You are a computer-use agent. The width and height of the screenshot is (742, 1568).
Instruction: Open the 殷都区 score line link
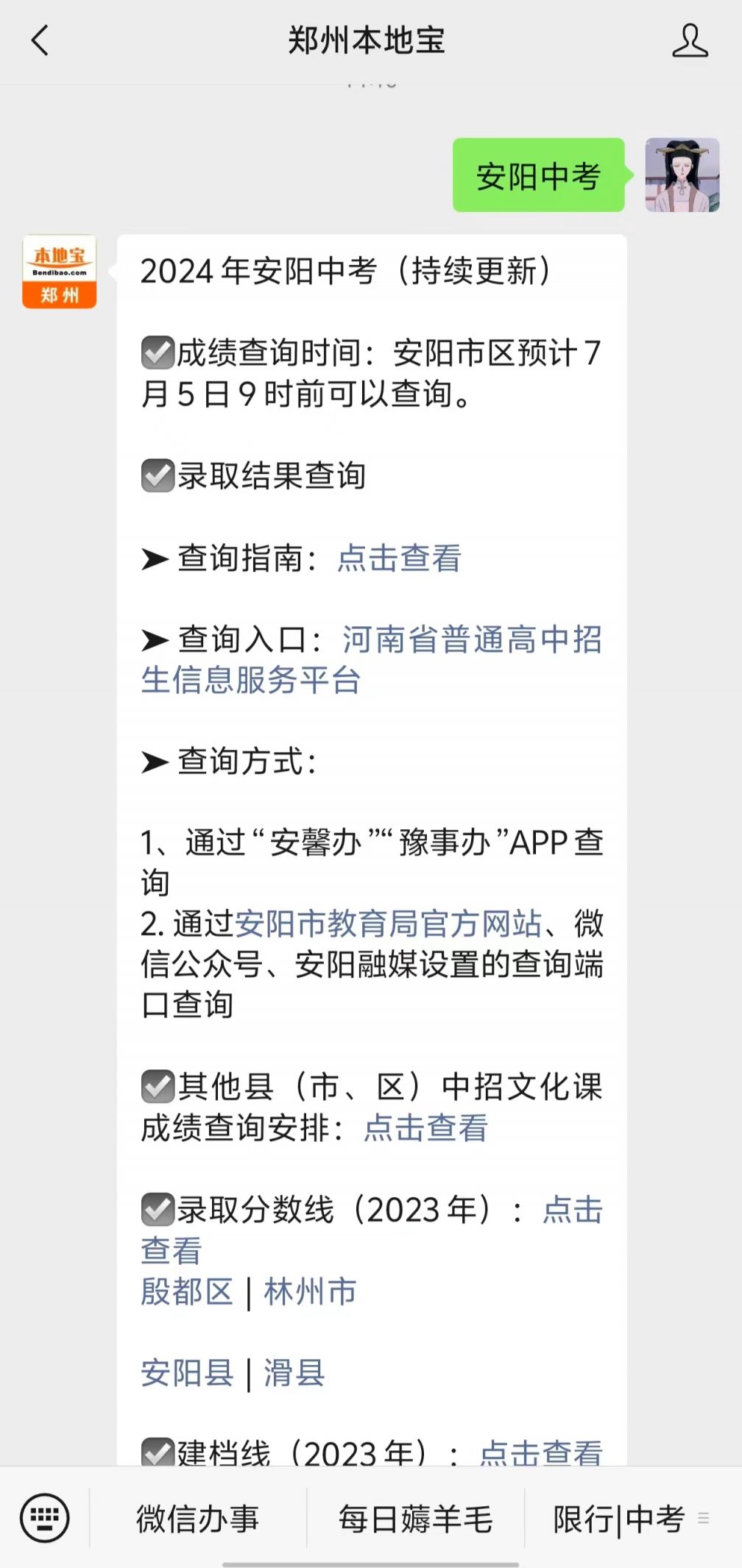[187, 1291]
